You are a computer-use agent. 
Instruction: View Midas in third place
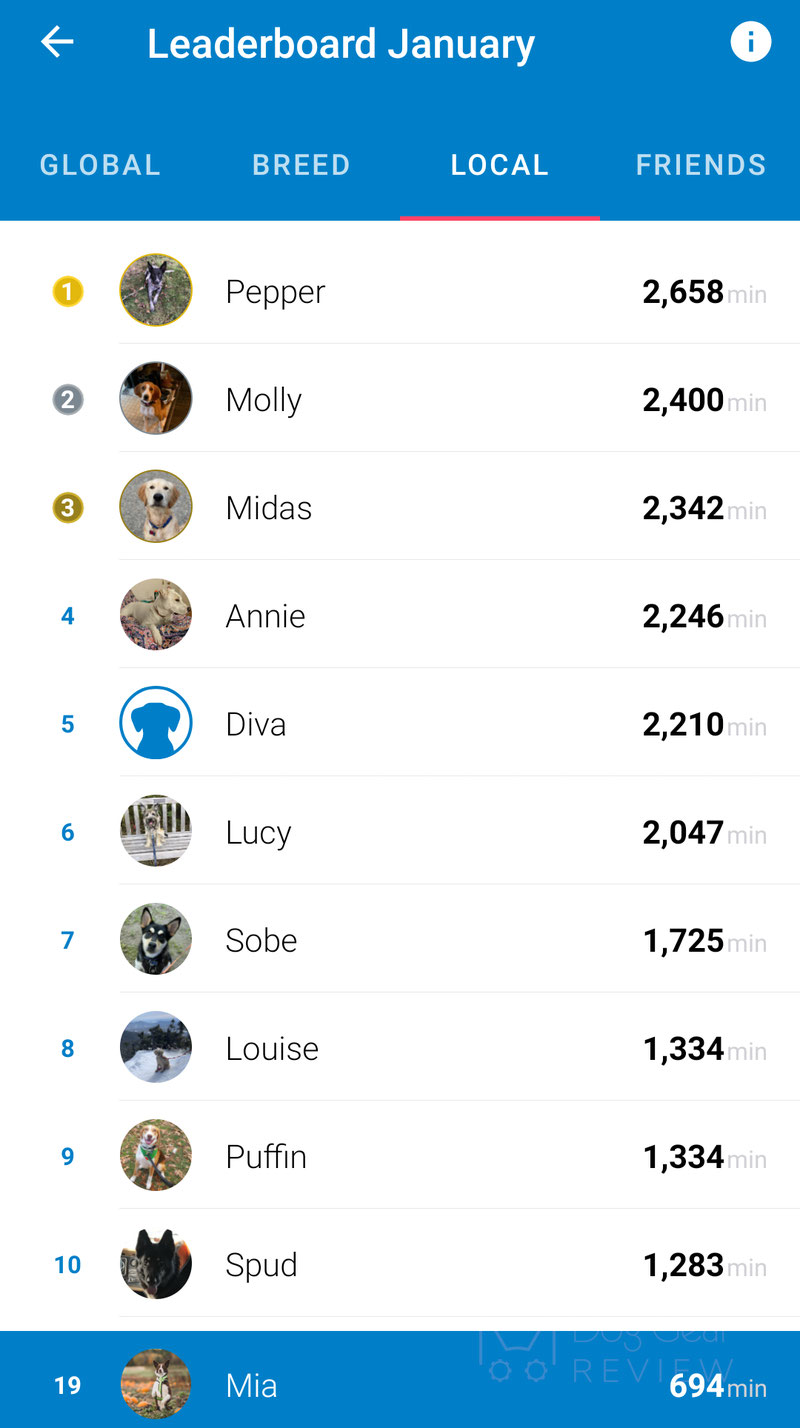(x=400, y=507)
